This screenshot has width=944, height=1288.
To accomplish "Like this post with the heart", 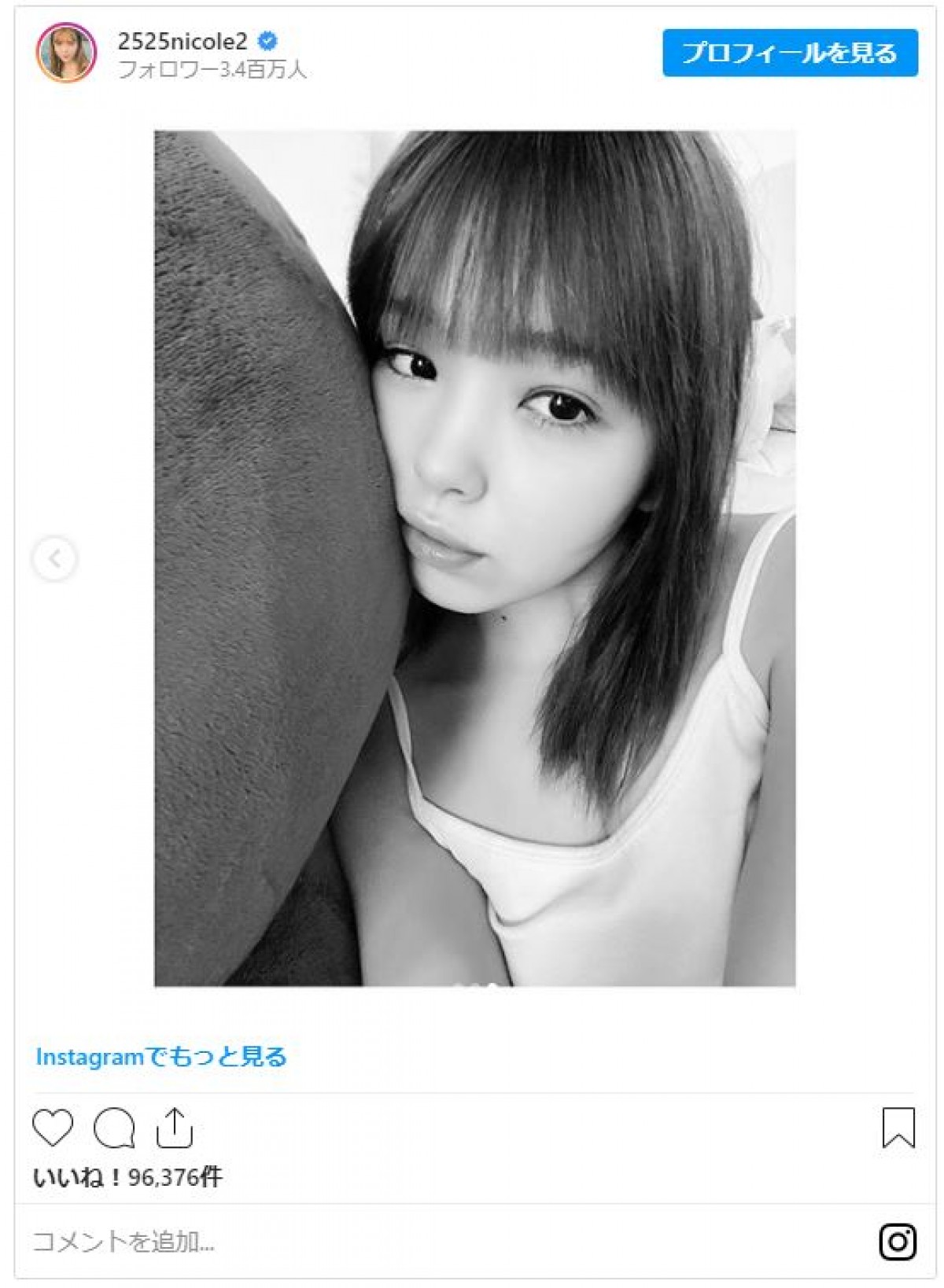I will tap(53, 1128).
